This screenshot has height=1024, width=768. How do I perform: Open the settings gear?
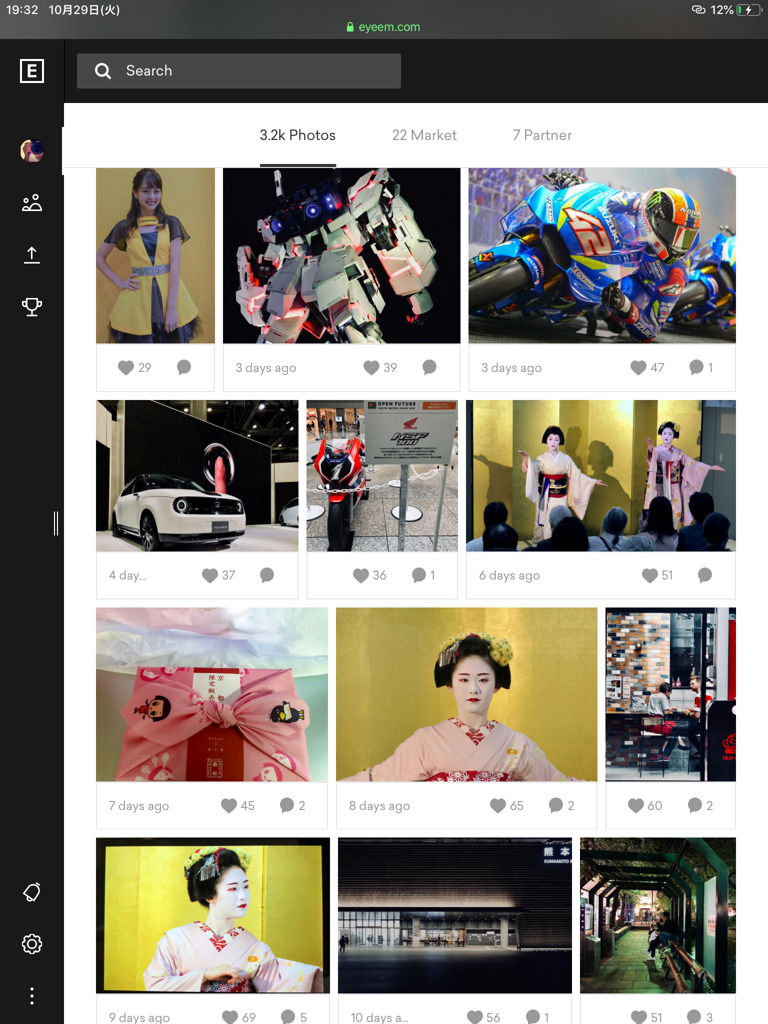(32, 944)
